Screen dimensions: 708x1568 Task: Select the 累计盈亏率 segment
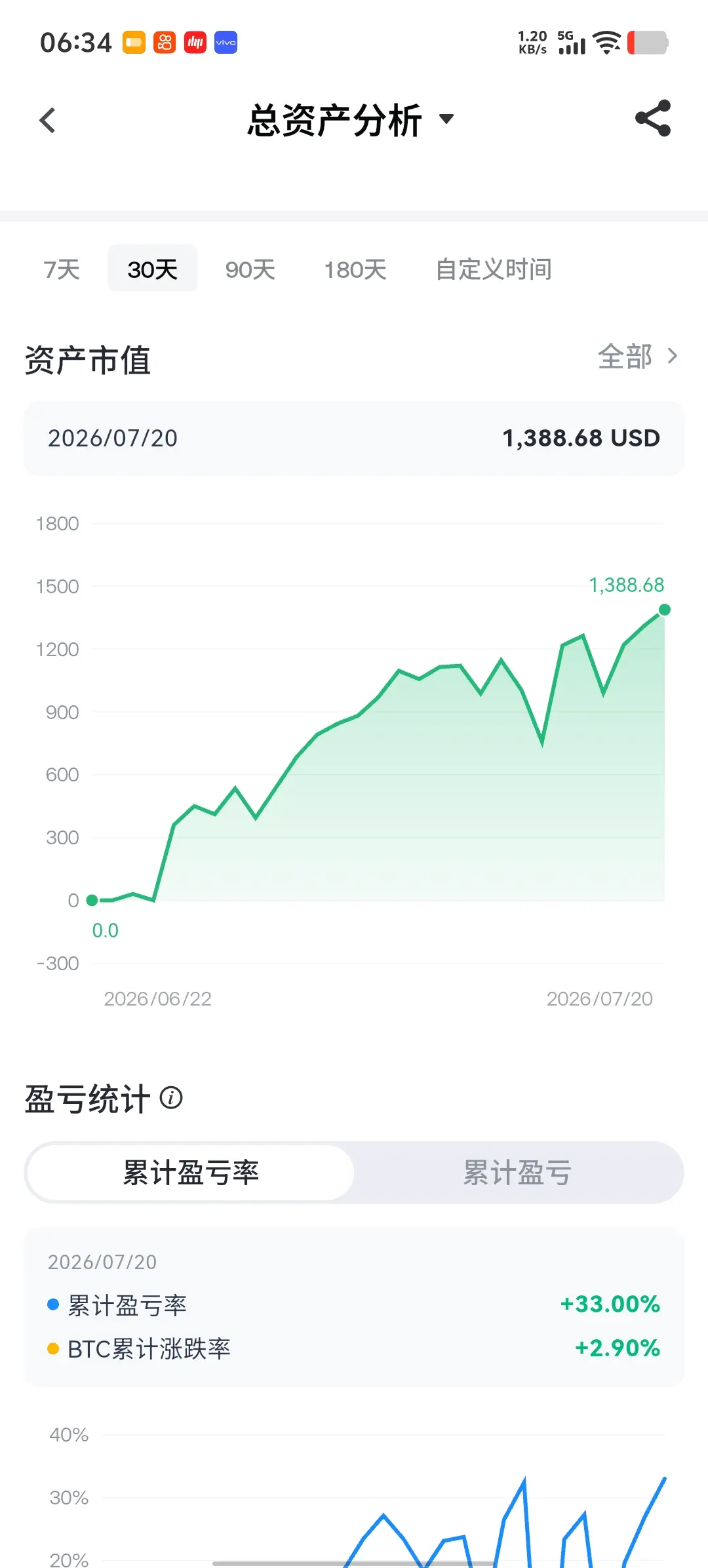(x=191, y=1173)
